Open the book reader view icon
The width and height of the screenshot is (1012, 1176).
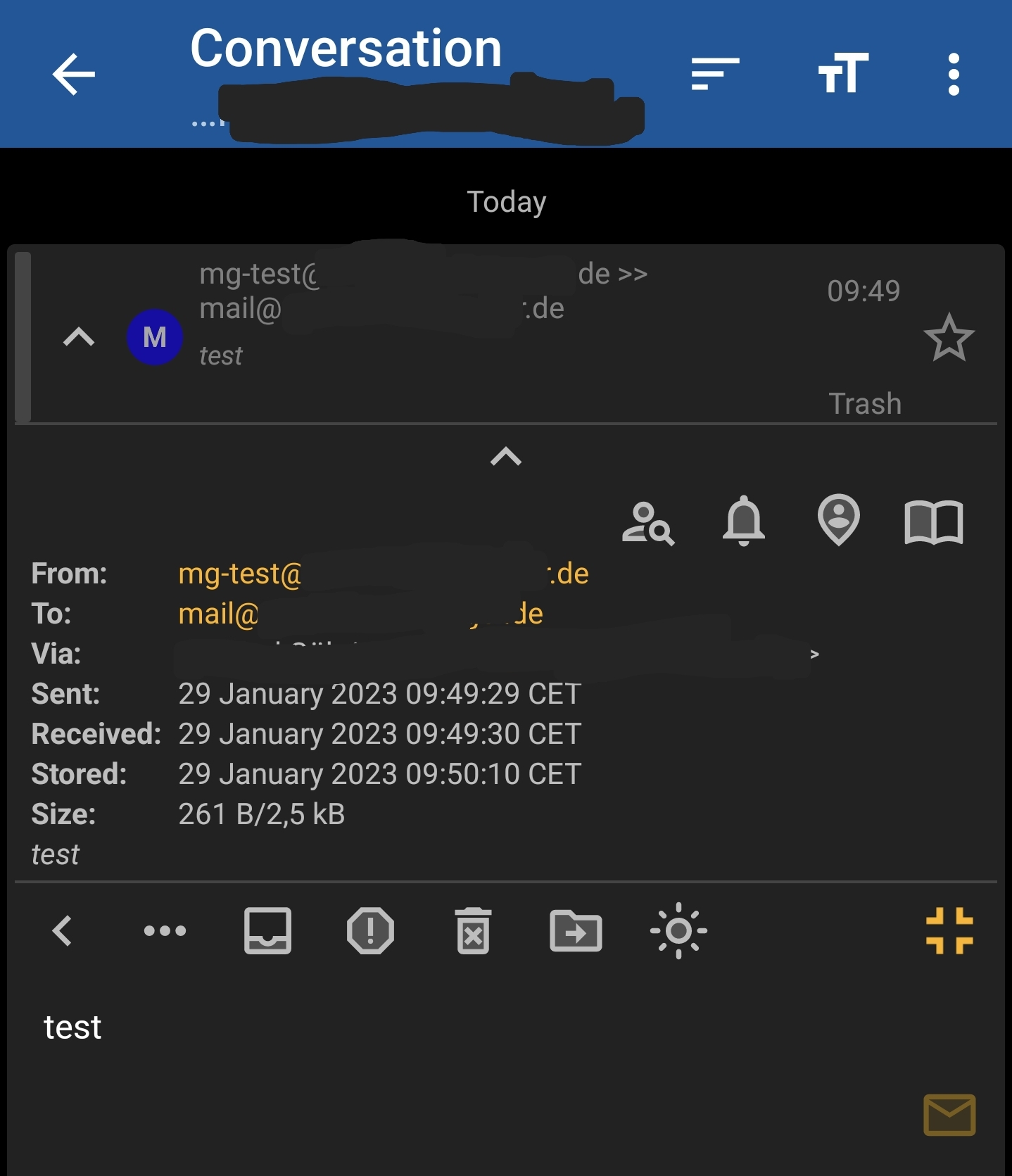(933, 522)
